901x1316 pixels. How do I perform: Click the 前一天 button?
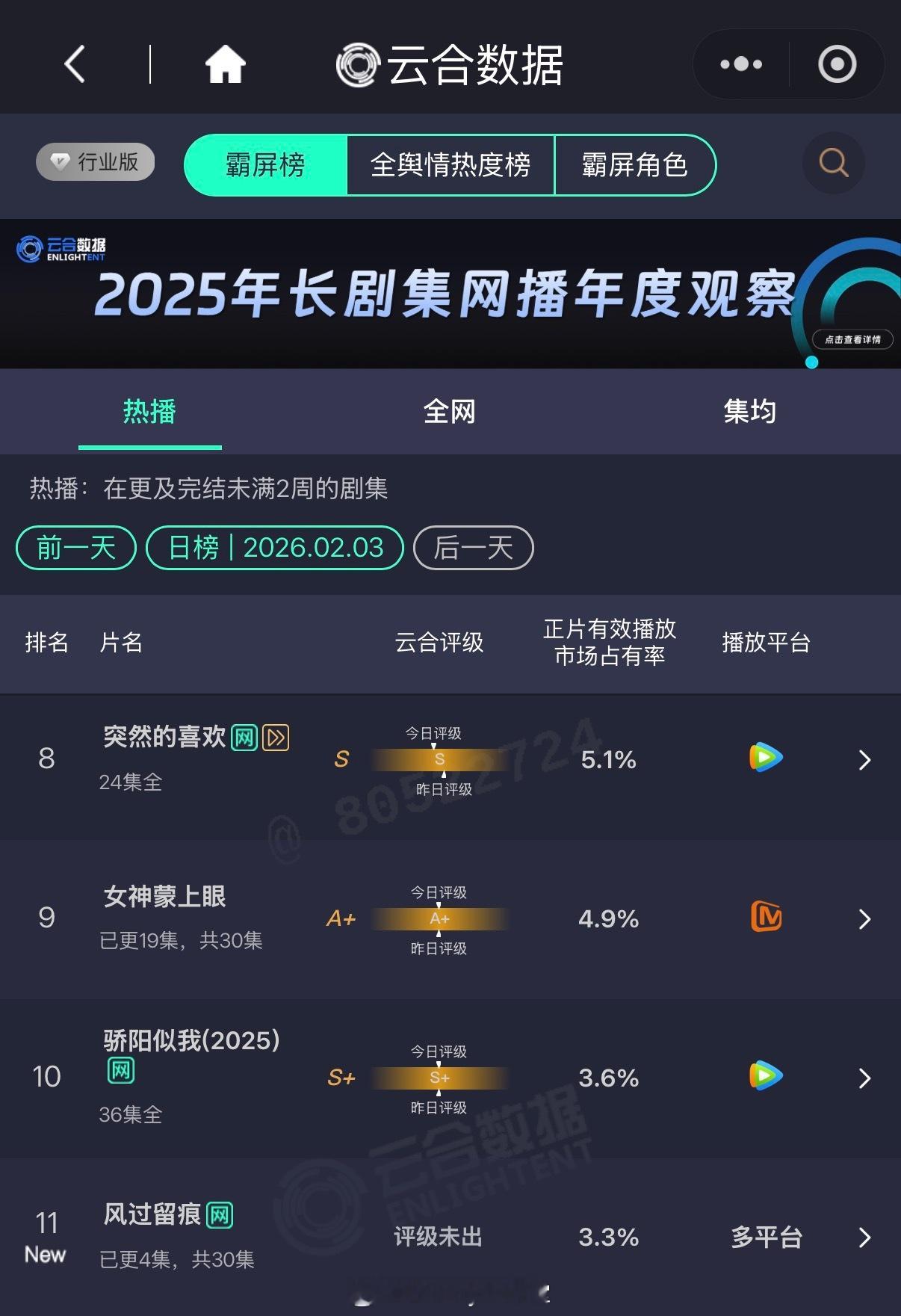(x=75, y=548)
